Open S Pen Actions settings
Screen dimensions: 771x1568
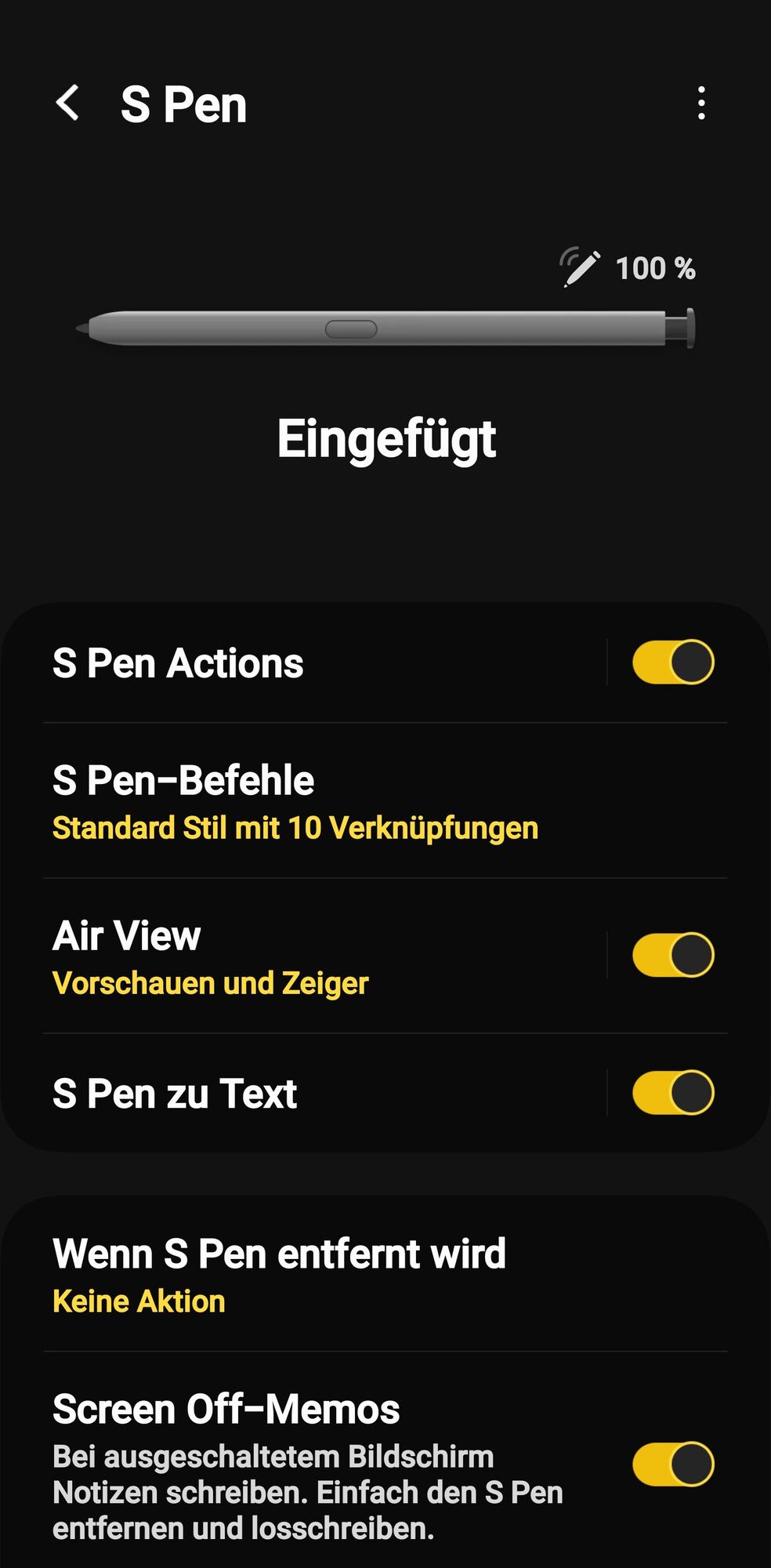tap(313, 663)
